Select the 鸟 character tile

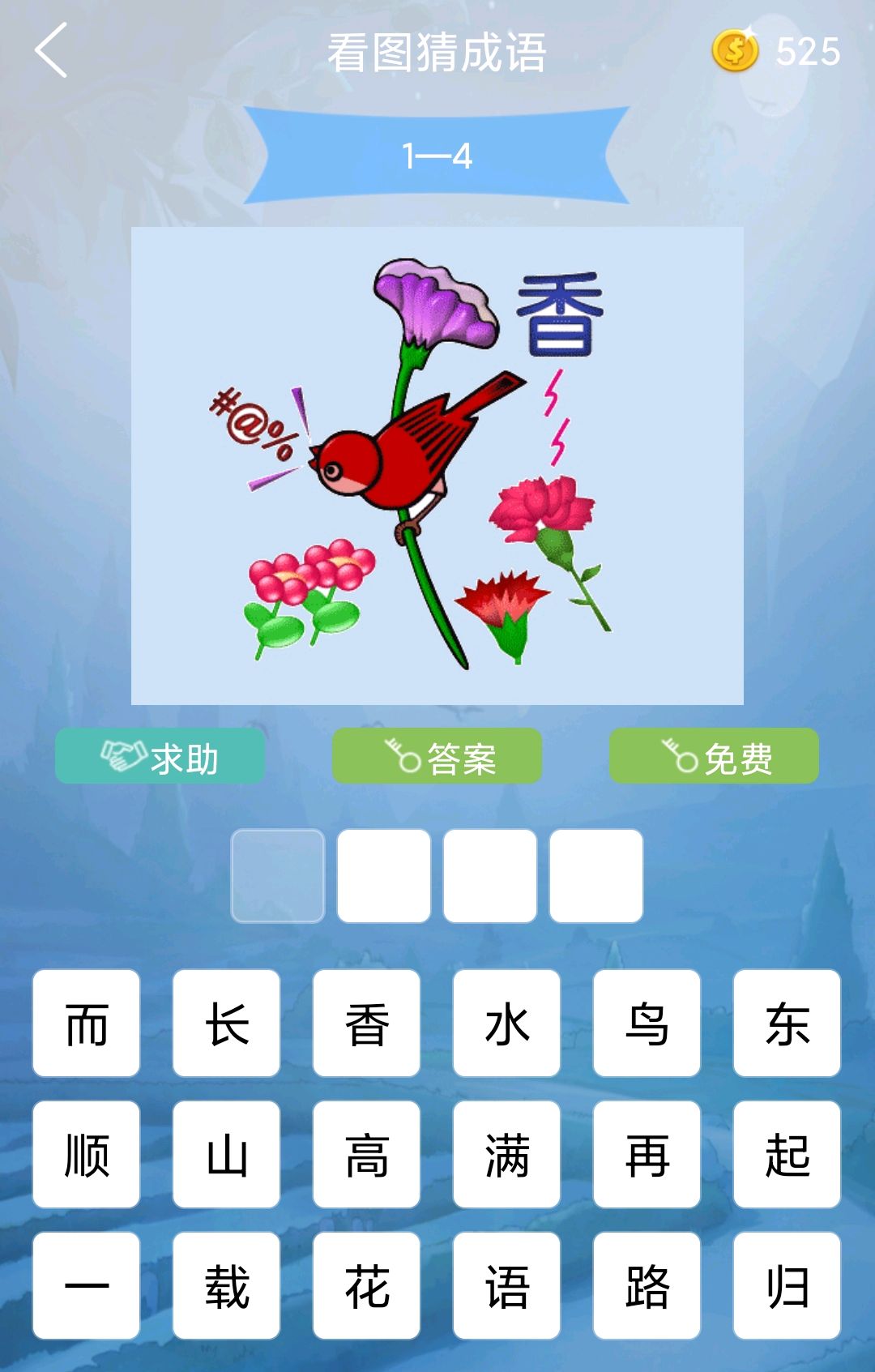(x=647, y=1023)
